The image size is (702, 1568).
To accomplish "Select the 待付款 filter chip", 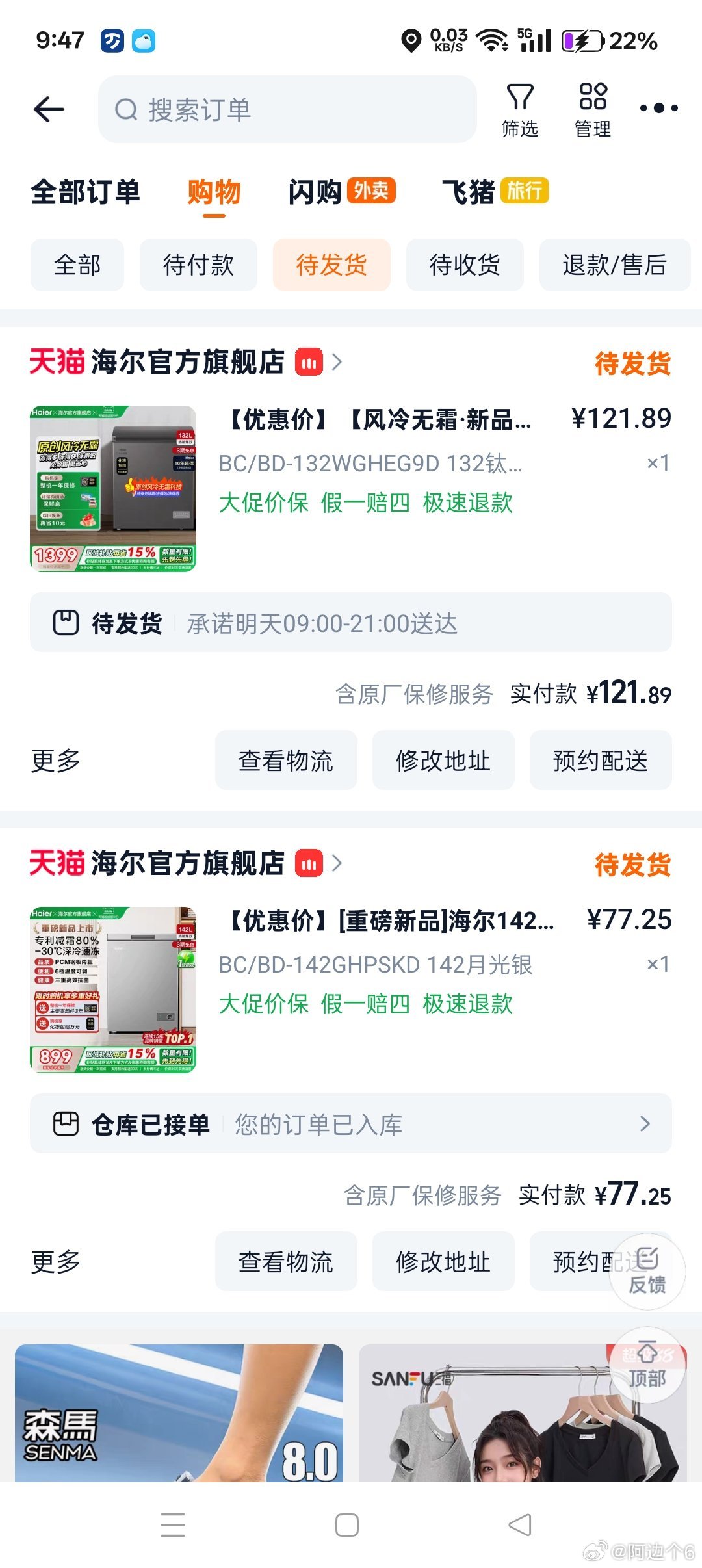I will [x=198, y=265].
